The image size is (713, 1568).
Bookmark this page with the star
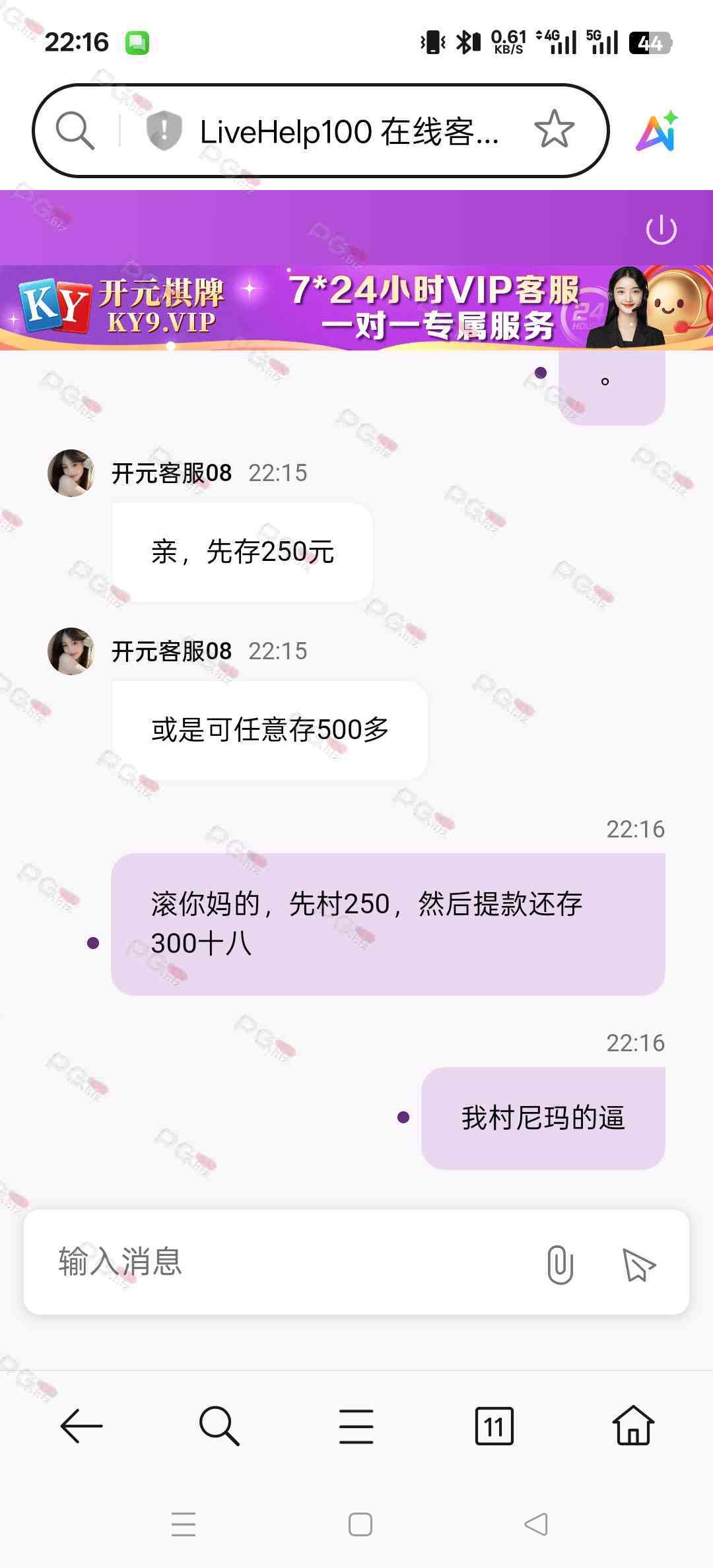tap(554, 129)
